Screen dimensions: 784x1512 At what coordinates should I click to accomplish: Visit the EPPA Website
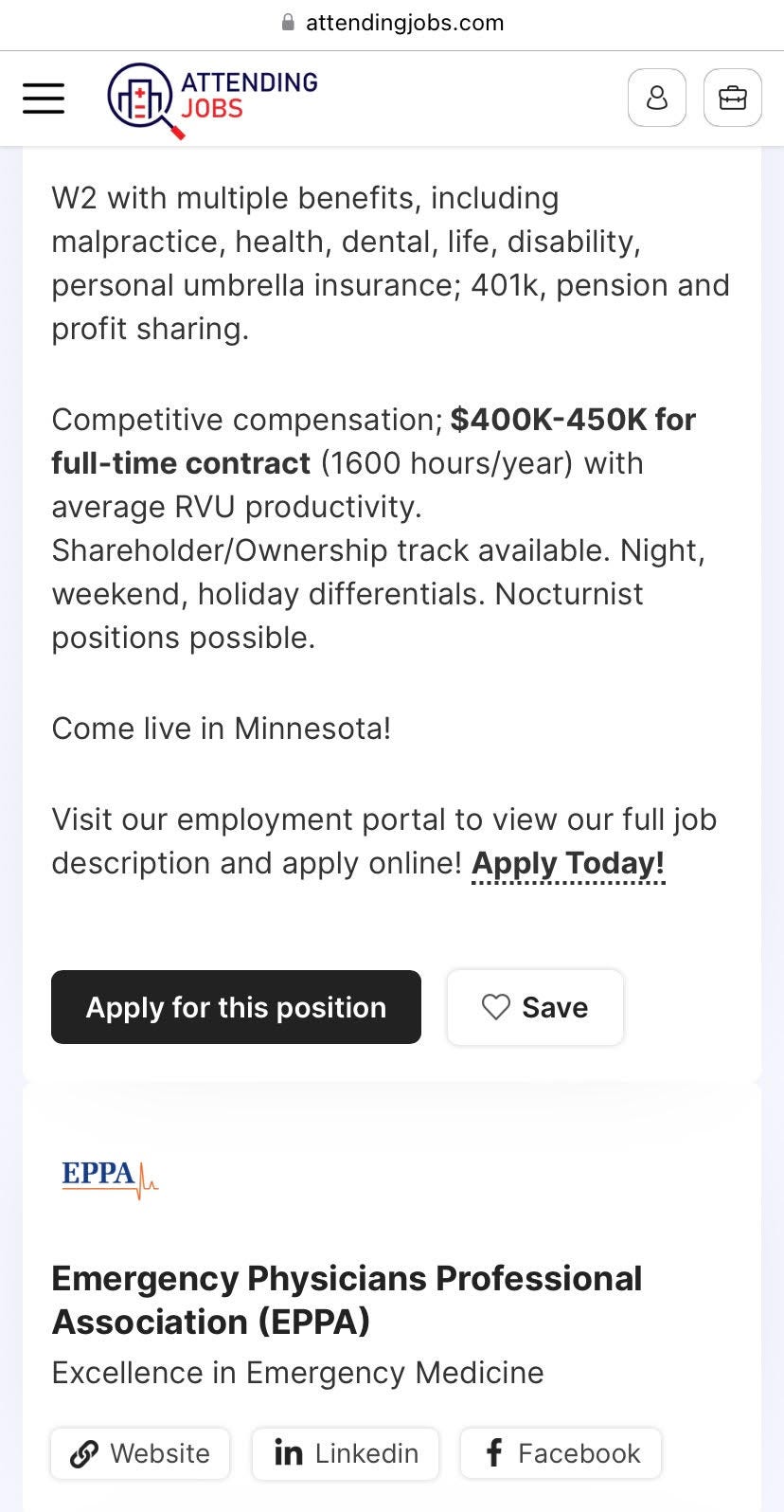click(140, 1453)
